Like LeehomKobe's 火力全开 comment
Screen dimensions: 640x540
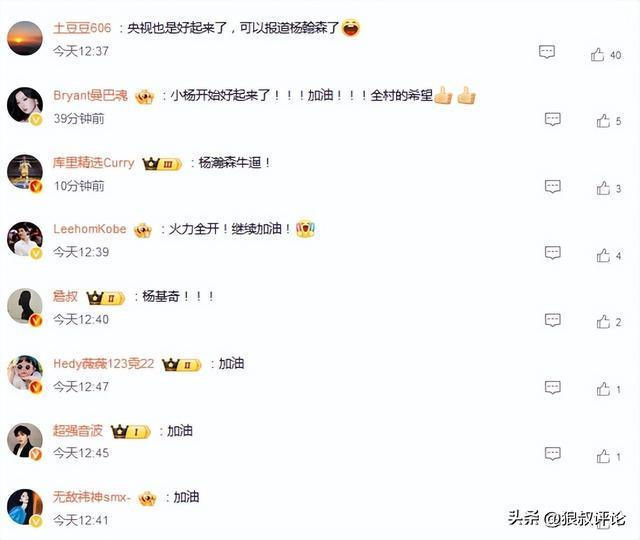coord(603,255)
